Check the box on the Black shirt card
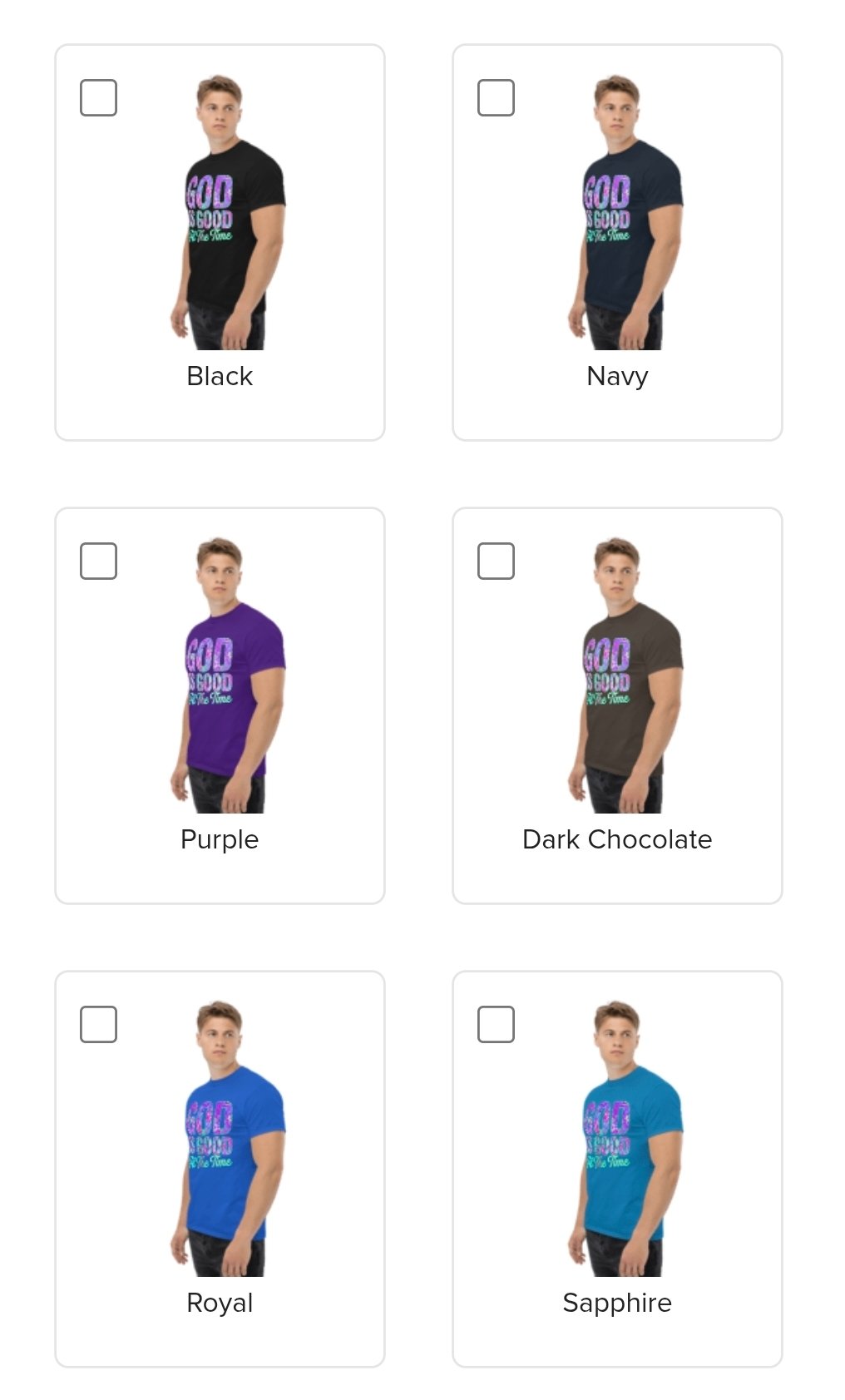This screenshot has height=1400, width=845. [x=98, y=97]
